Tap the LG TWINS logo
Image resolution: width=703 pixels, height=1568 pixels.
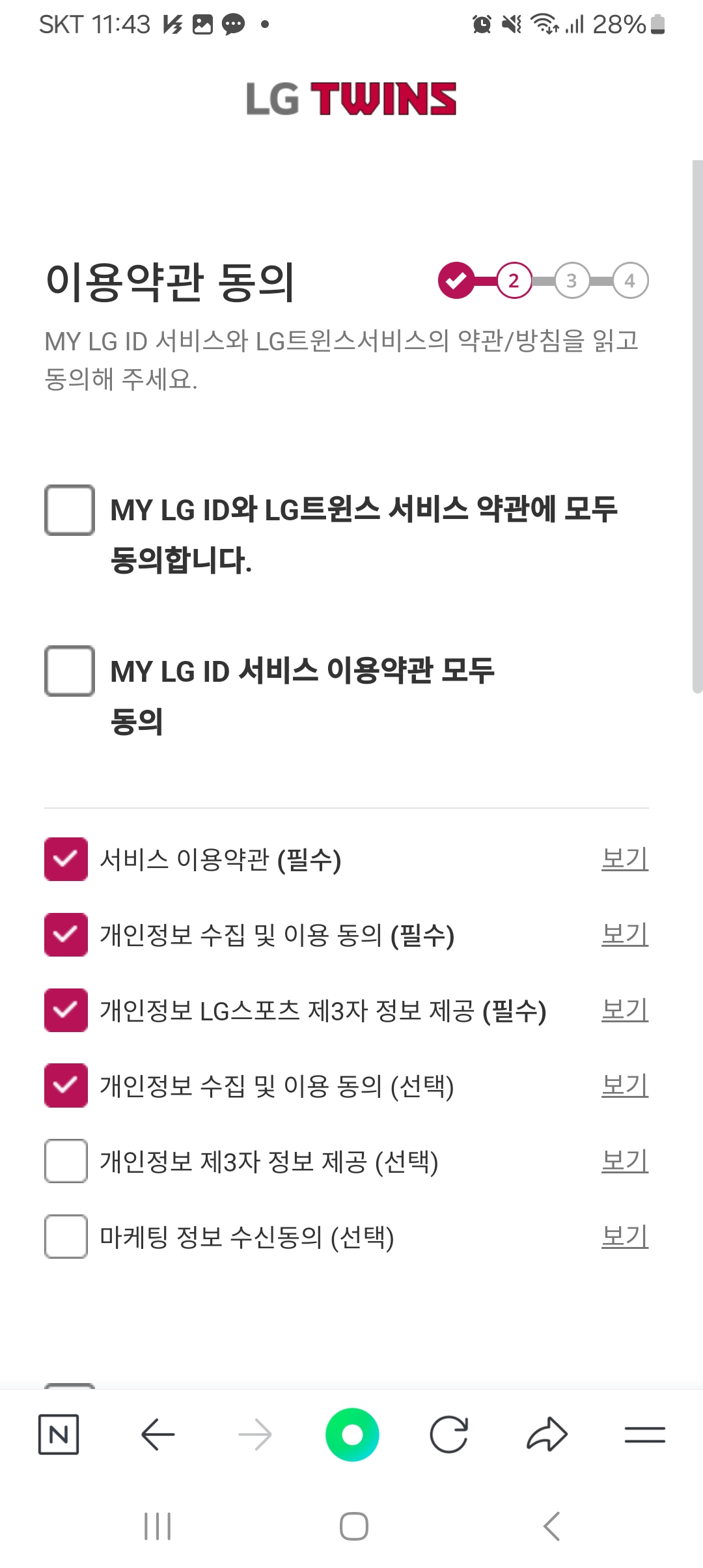pos(351,98)
